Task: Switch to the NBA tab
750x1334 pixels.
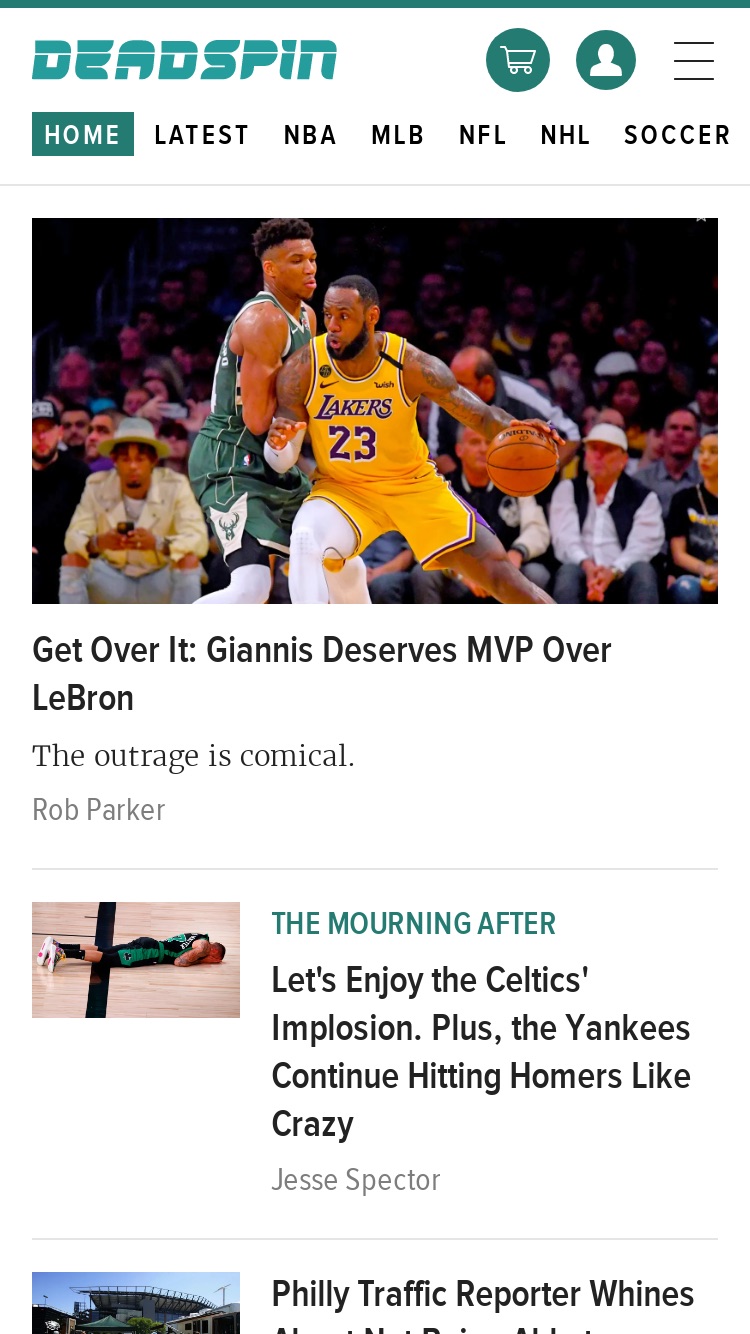Action: [310, 135]
